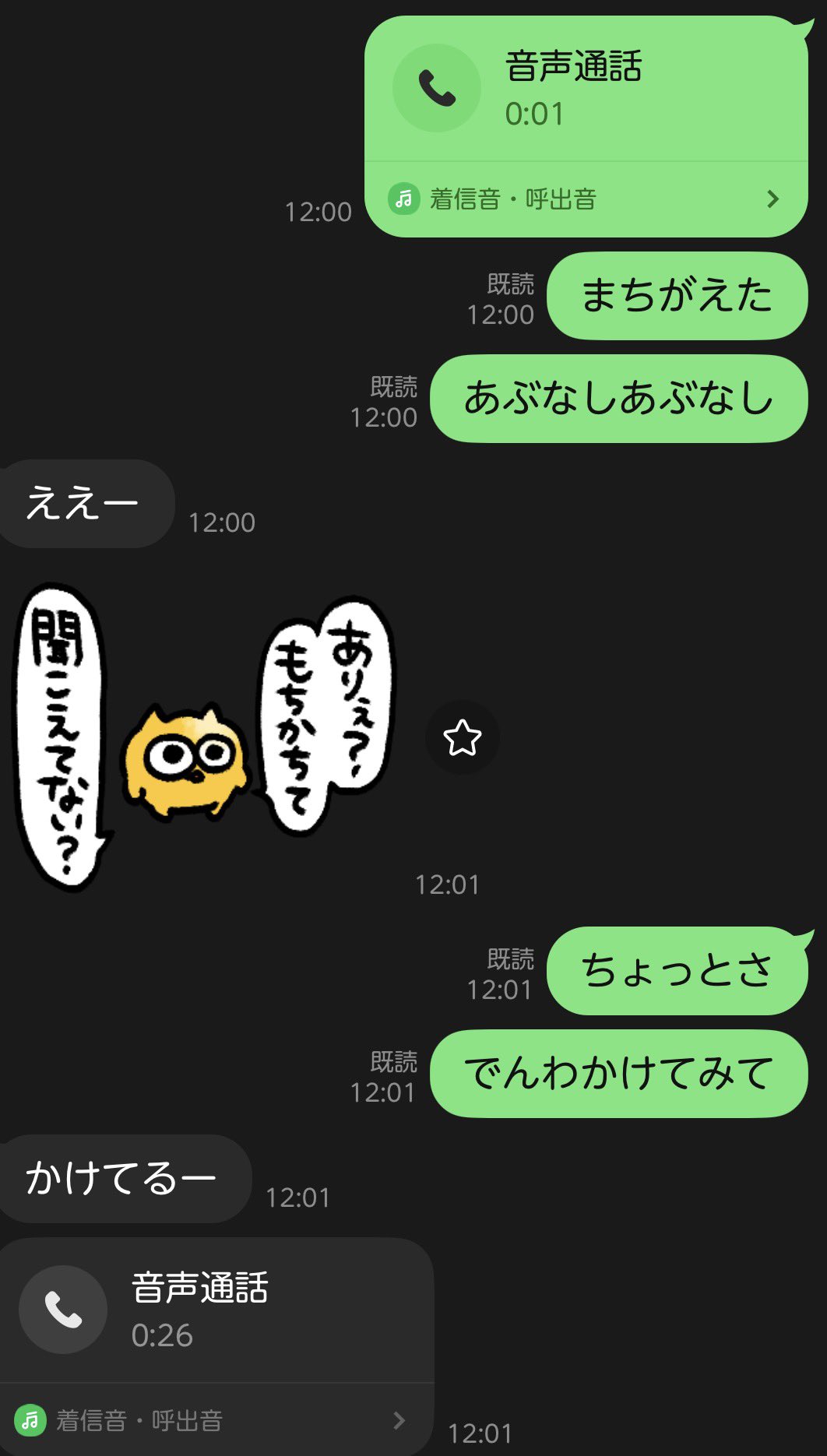This screenshot has height=1456, width=827.
Task: Call back from the outgoing 0:01 voice call
Action: 584,90
